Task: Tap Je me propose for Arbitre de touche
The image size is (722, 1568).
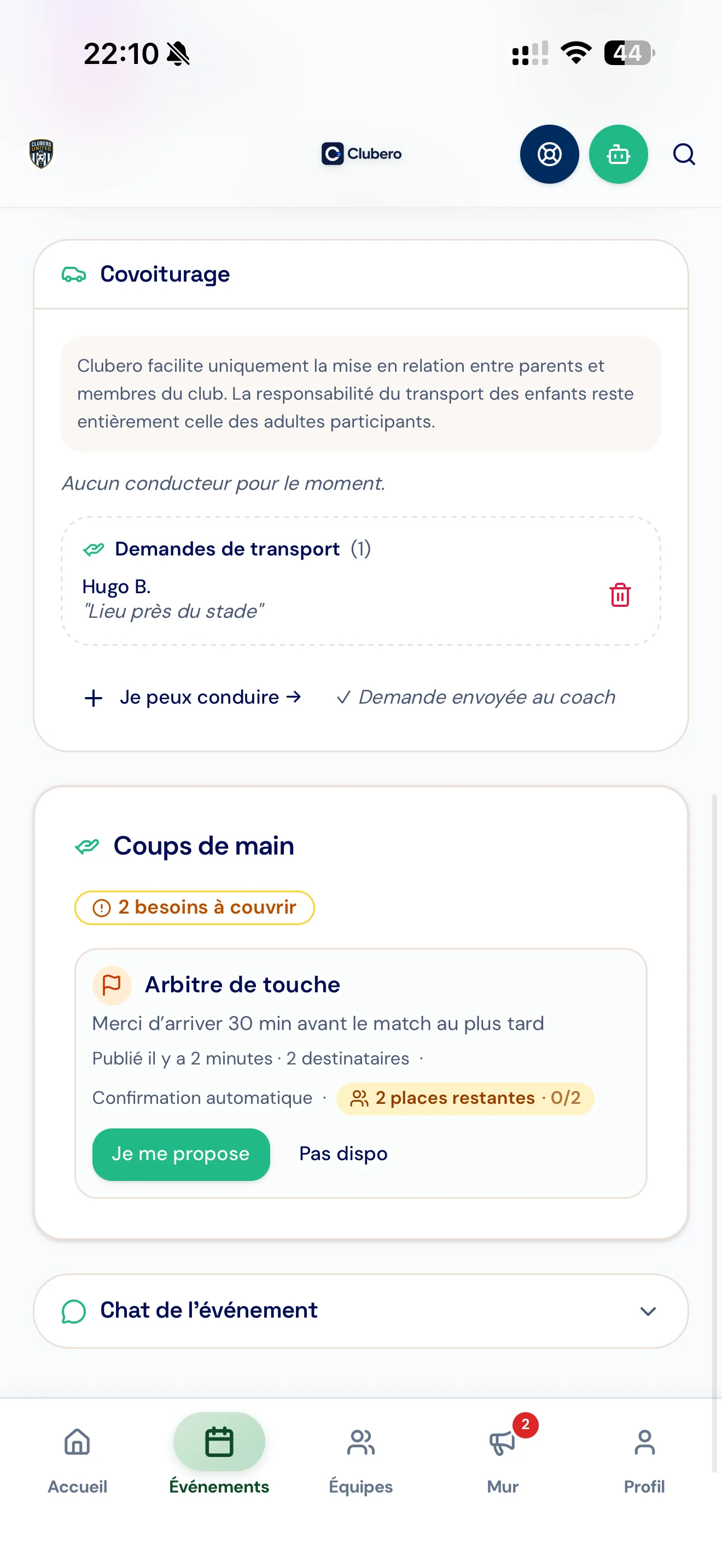Action: coord(181,1154)
